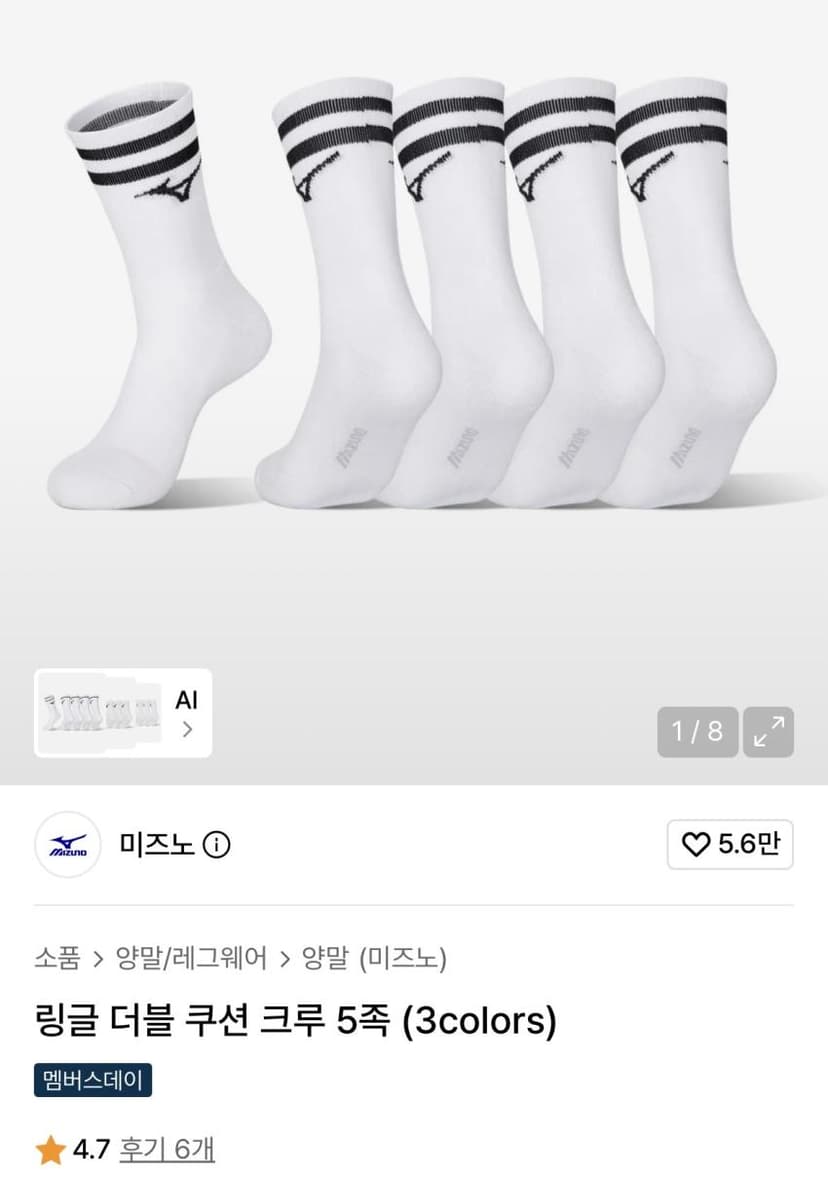Screen dimensions: 828x1180
Task: Go to the 소품 category
Action: [x=57, y=958]
